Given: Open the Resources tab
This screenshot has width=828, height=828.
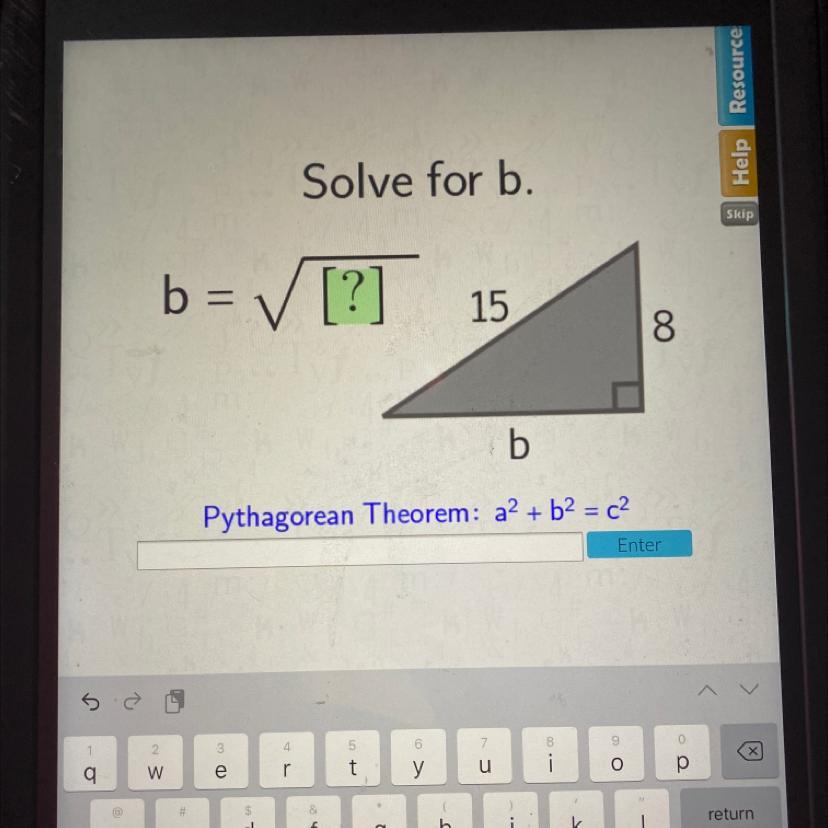Looking at the screenshot, I should click(736, 70).
